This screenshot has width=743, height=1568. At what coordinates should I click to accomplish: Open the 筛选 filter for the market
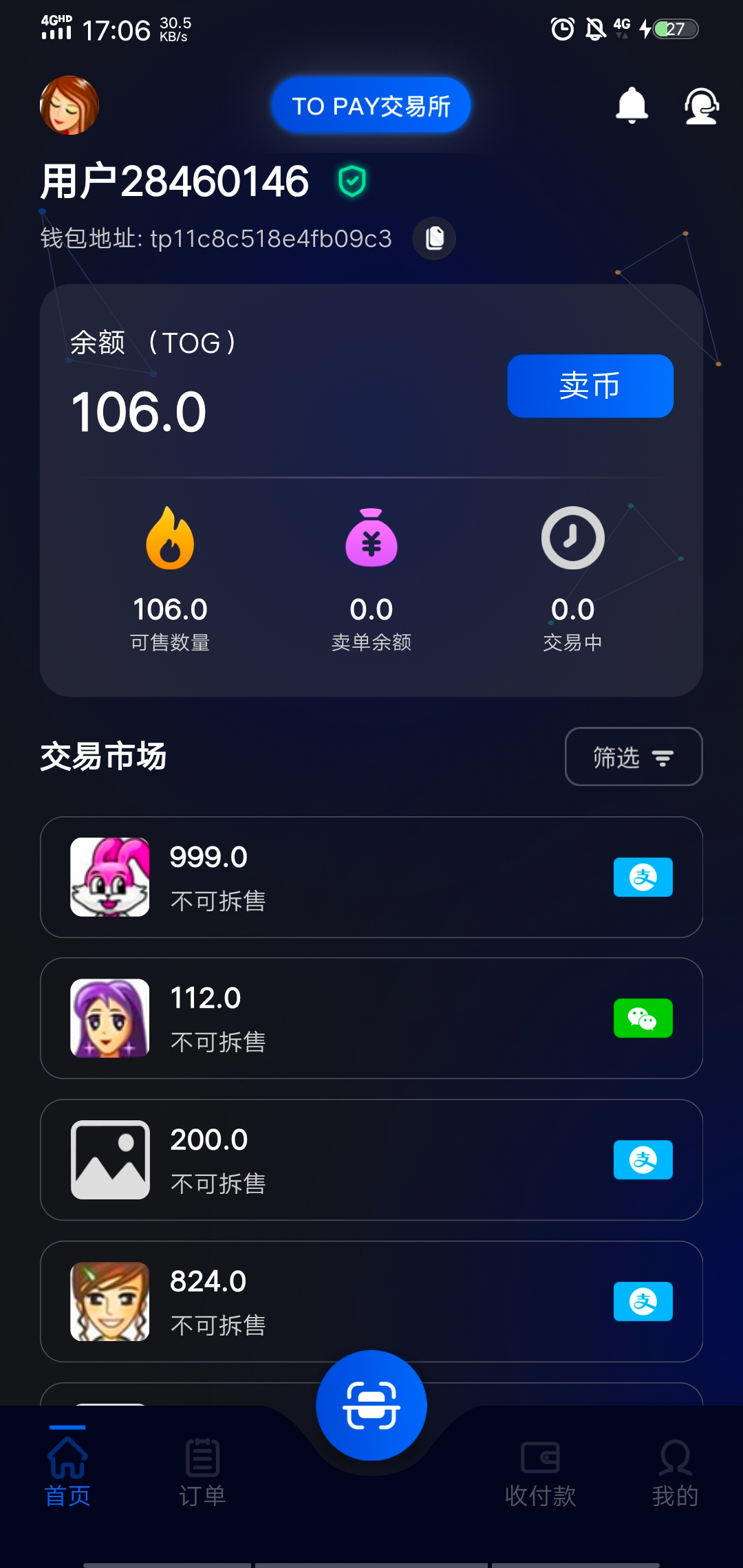633,756
